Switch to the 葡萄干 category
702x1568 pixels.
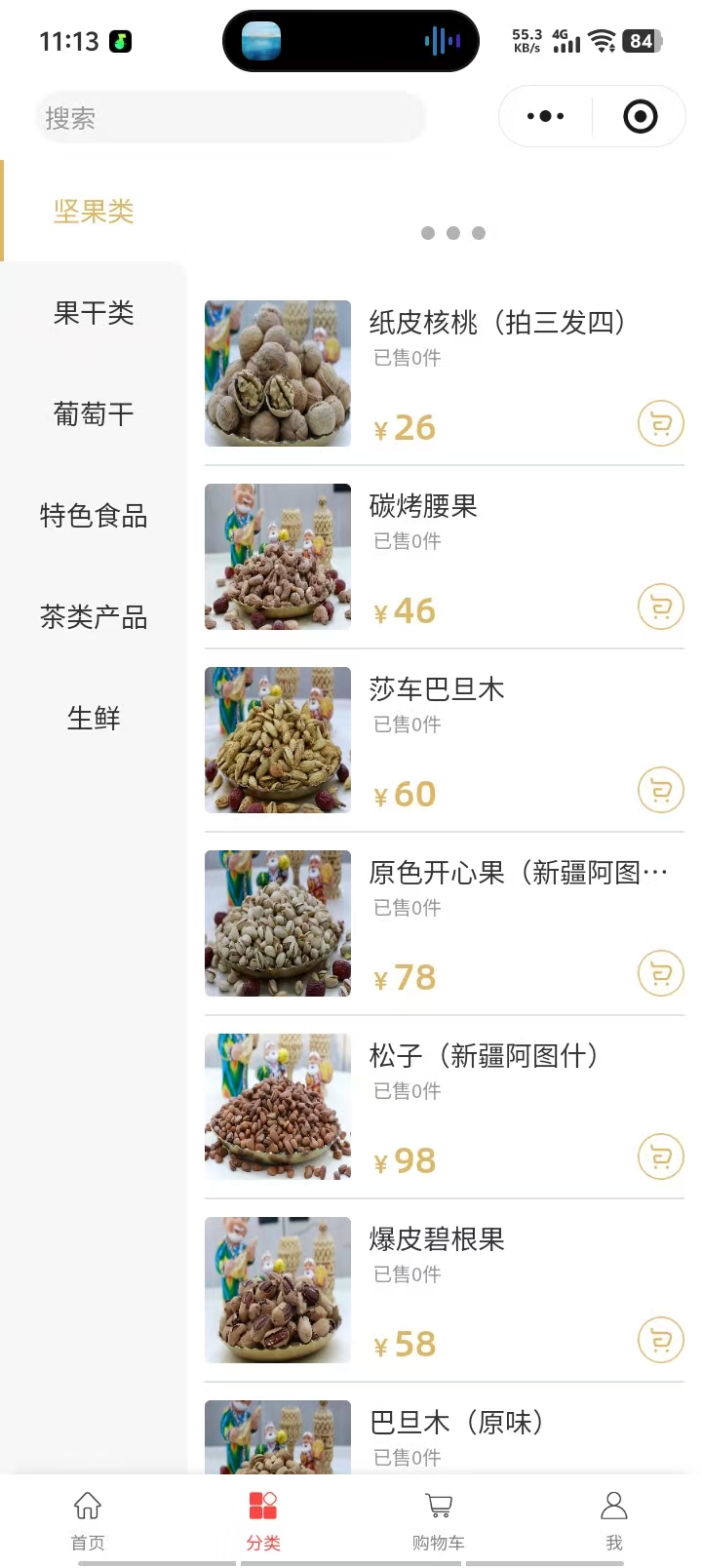pyautogui.click(x=94, y=414)
